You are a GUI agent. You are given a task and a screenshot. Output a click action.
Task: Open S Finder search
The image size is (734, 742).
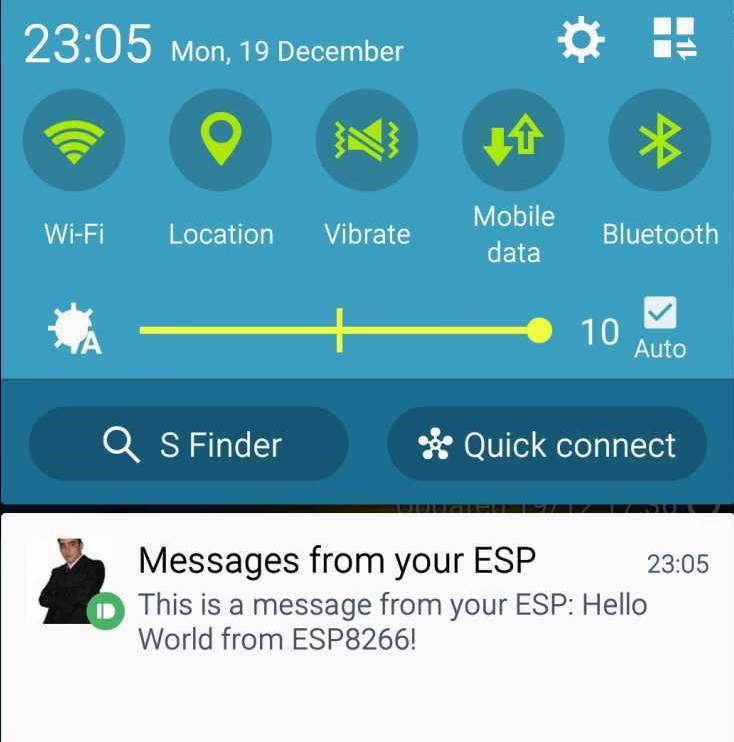click(189, 444)
